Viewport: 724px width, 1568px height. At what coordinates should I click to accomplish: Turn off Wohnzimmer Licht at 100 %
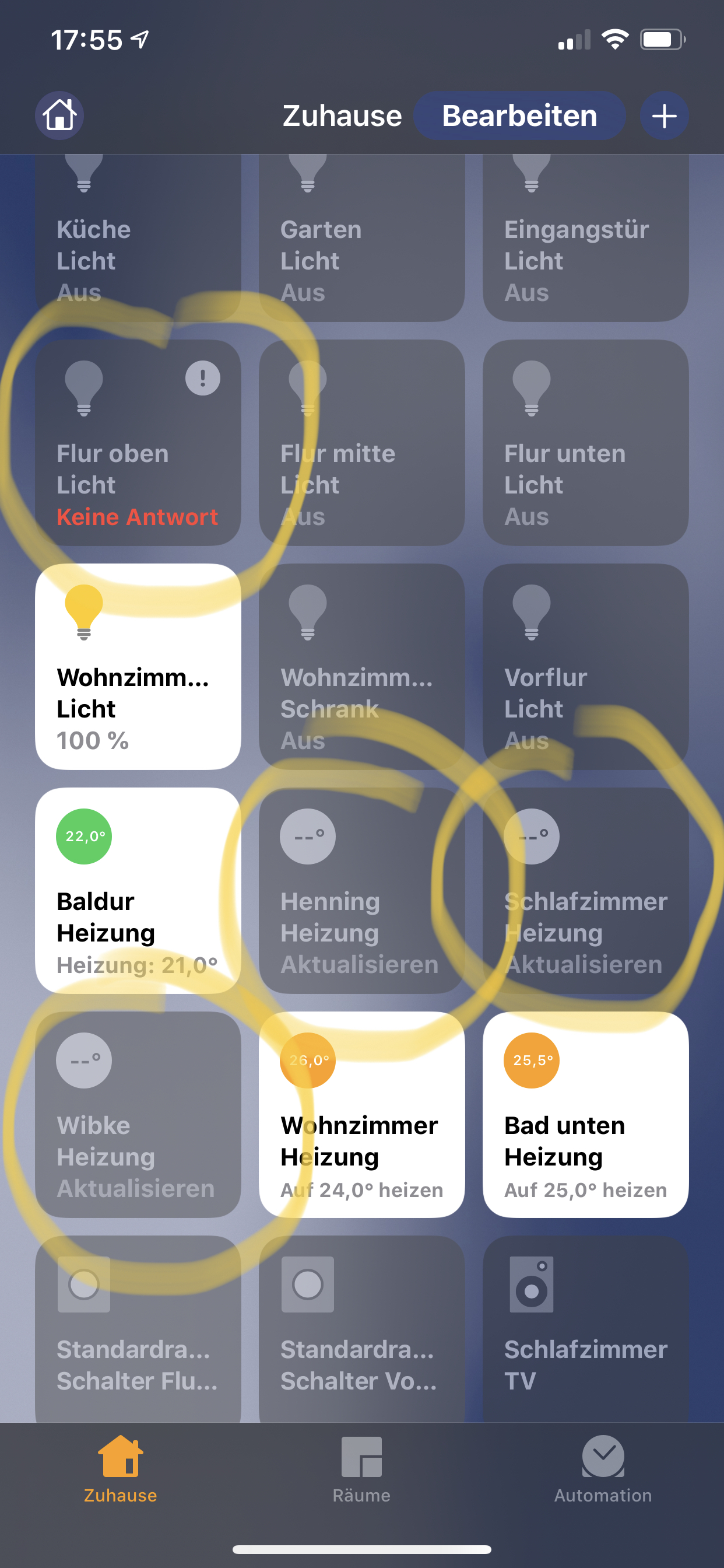point(138,667)
